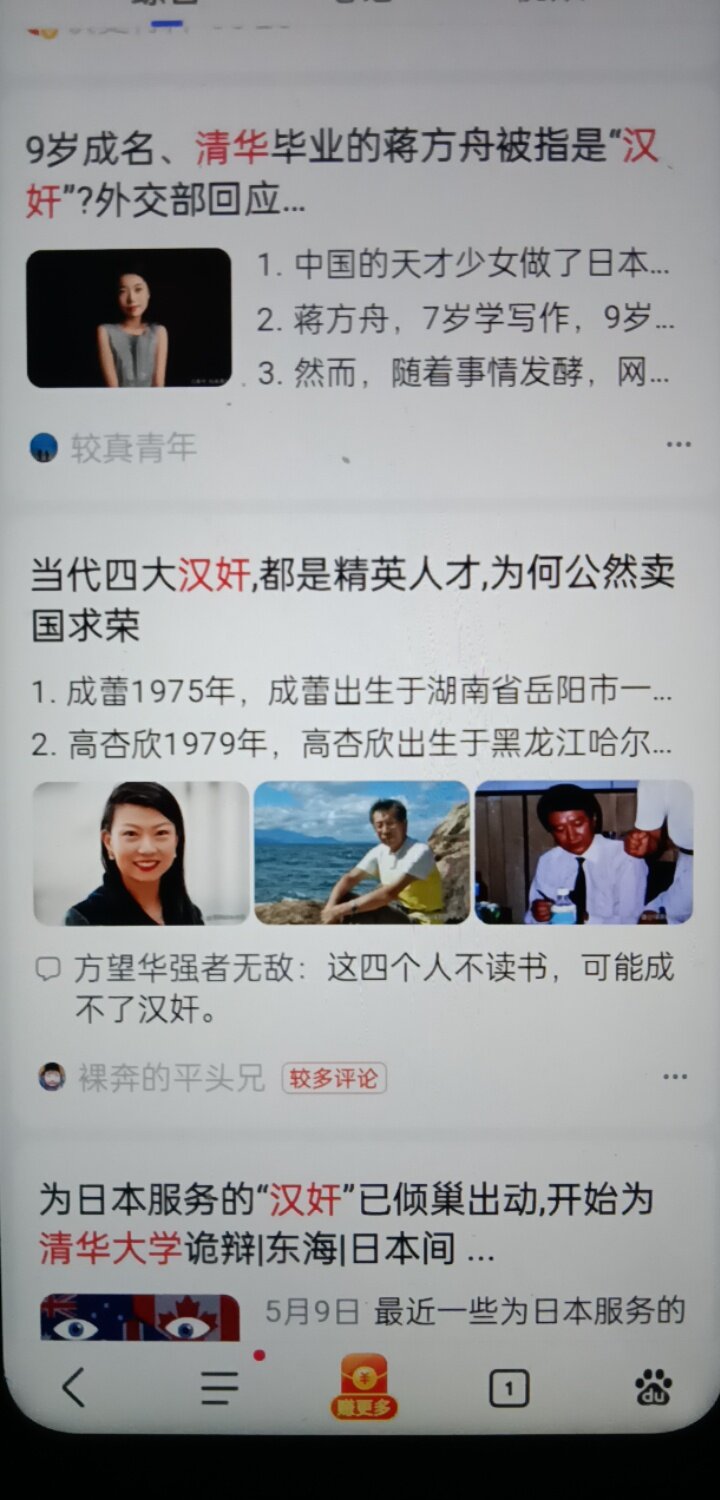Open the photo of the man by the sea
Screen dimensions: 720x1500
point(361,853)
